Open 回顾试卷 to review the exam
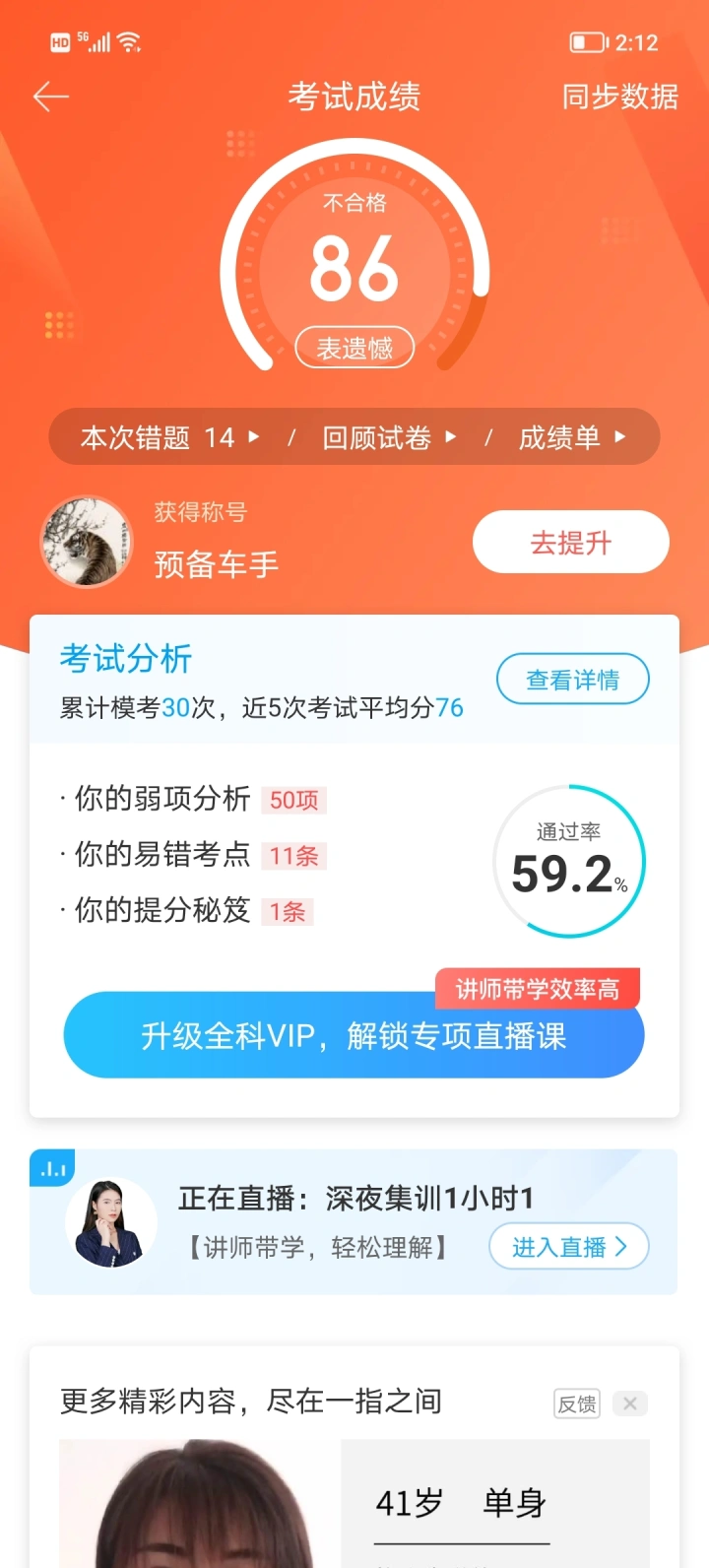The image size is (709, 1568). 389,437
